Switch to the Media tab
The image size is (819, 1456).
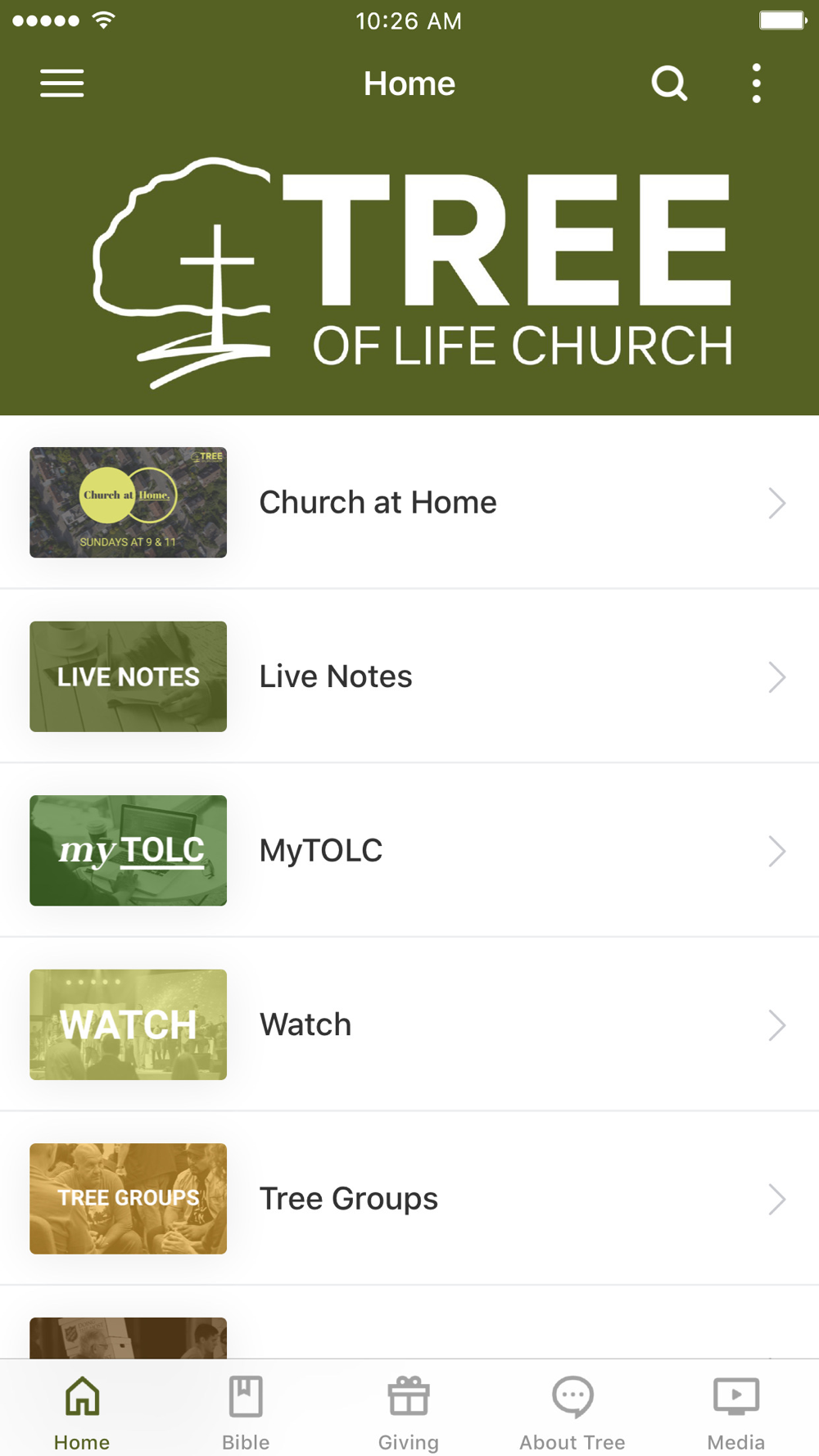pos(736,1412)
